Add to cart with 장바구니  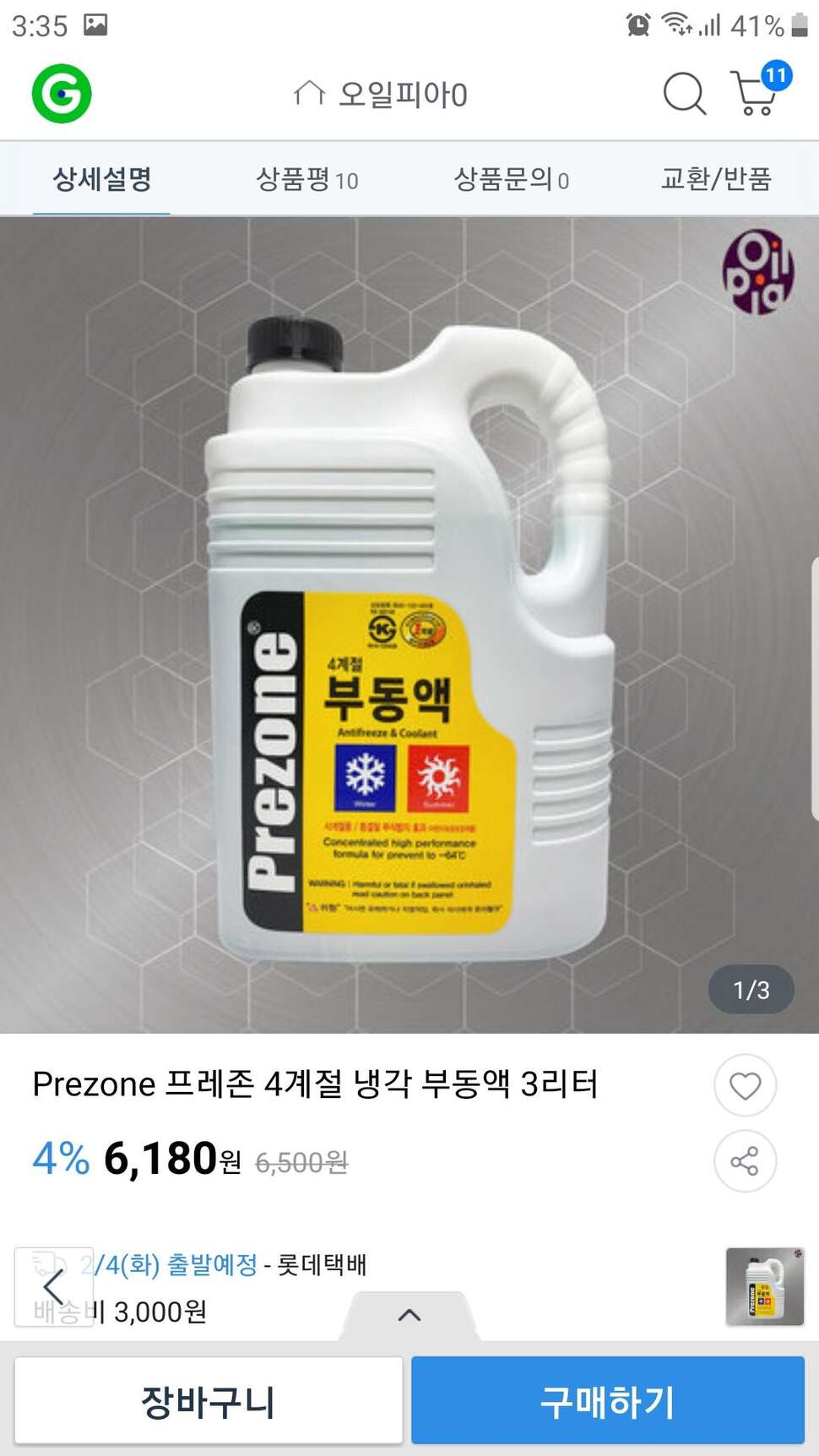pos(209,1400)
